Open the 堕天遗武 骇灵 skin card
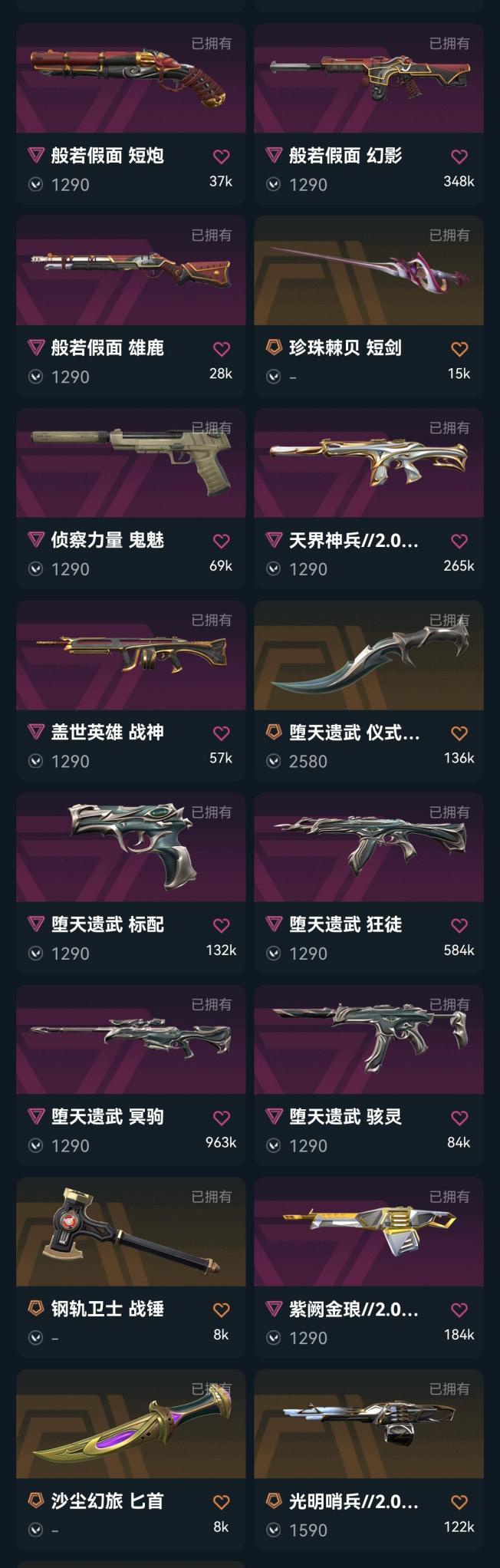Screen dimensions: 500x1568 pyautogui.click(x=369, y=1076)
